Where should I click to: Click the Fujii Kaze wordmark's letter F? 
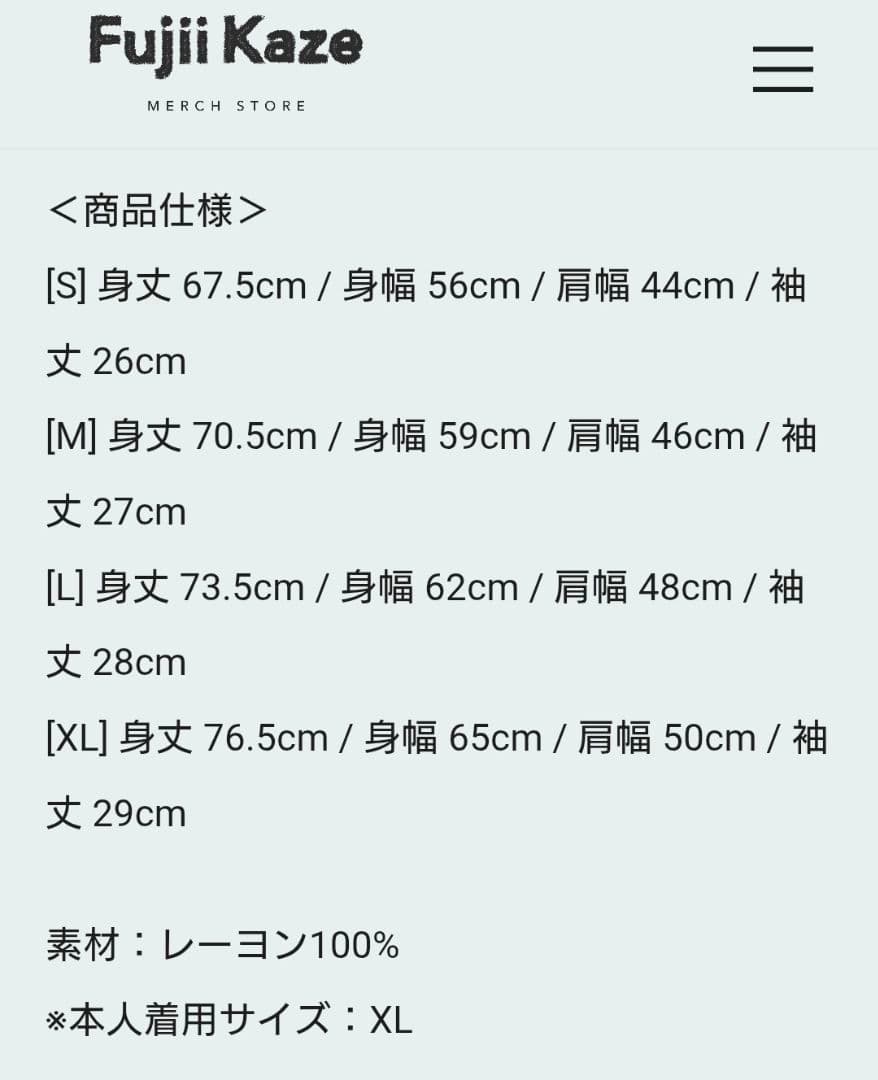(x=102, y=45)
